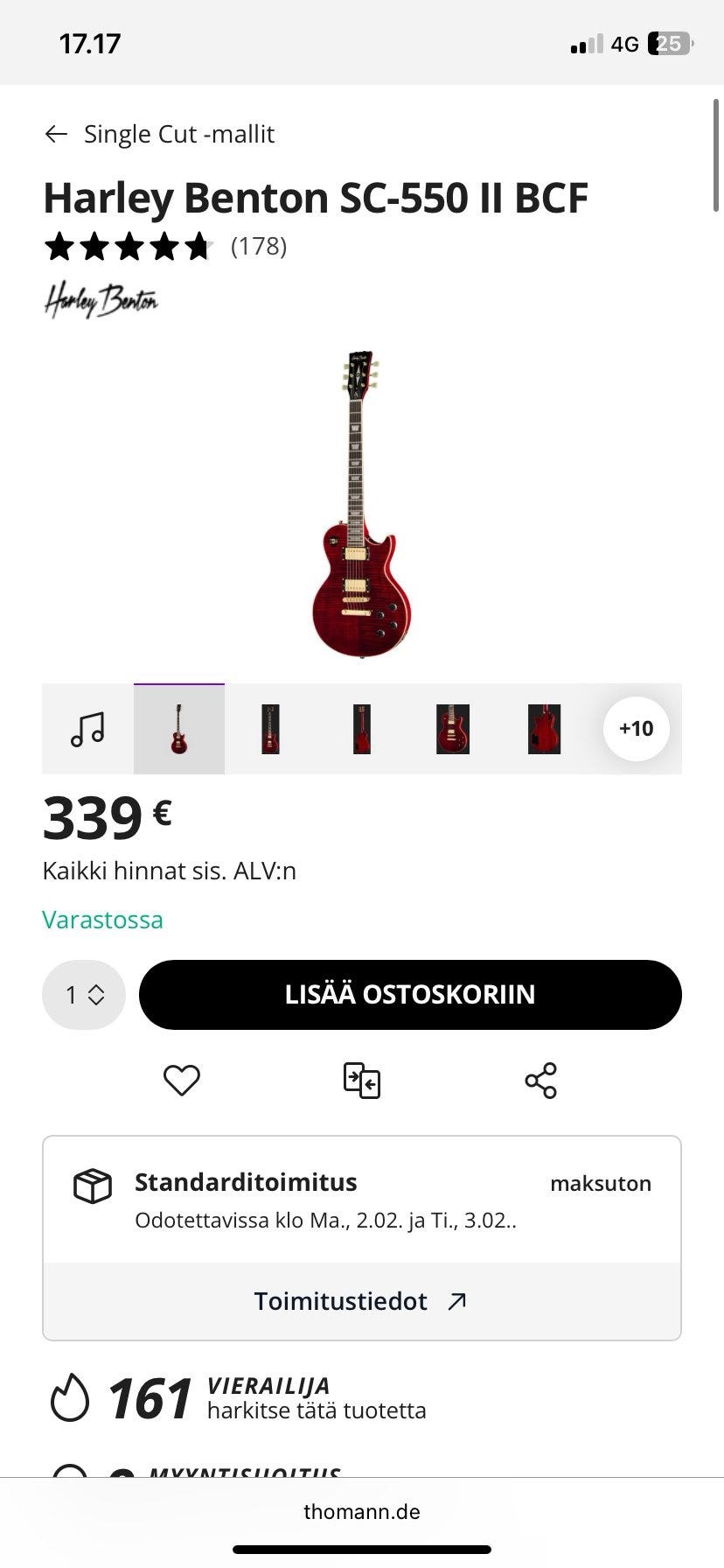724x1568 pixels.
Task: Tap the flame icon next to visitor count
Action: (x=70, y=1397)
